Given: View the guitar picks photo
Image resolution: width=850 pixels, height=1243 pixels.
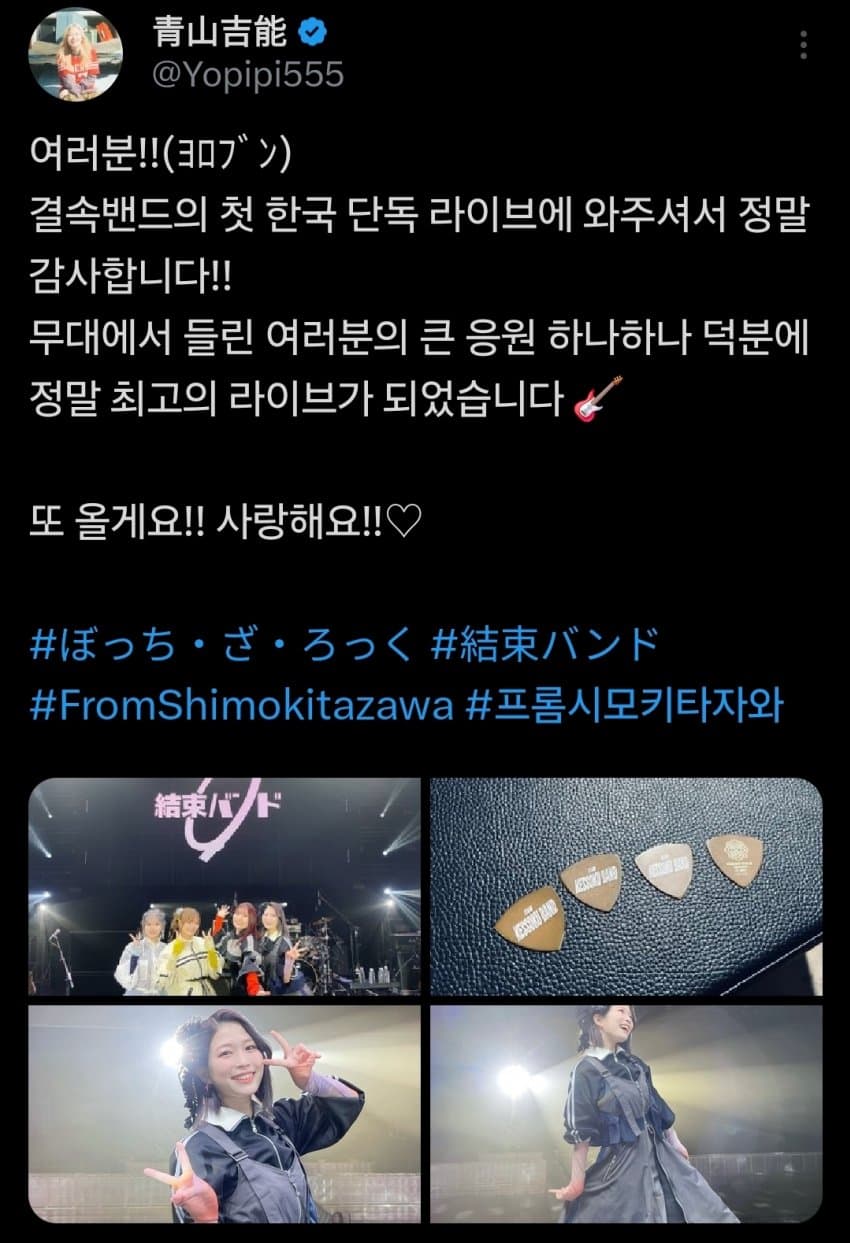Looking at the screenshot, I should 626,886.
